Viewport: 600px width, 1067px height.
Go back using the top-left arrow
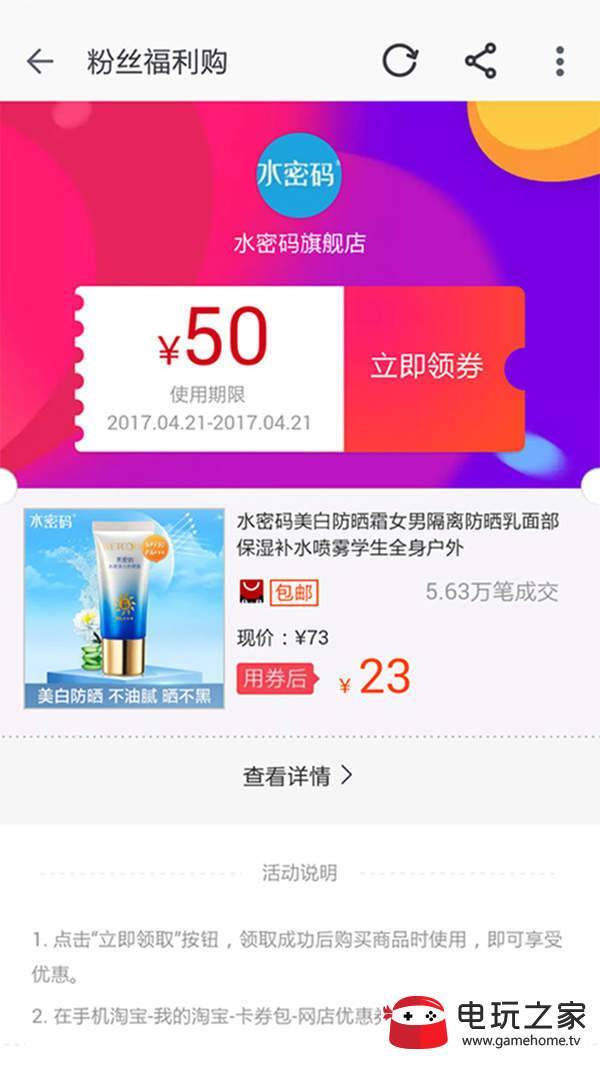point(39,62)
